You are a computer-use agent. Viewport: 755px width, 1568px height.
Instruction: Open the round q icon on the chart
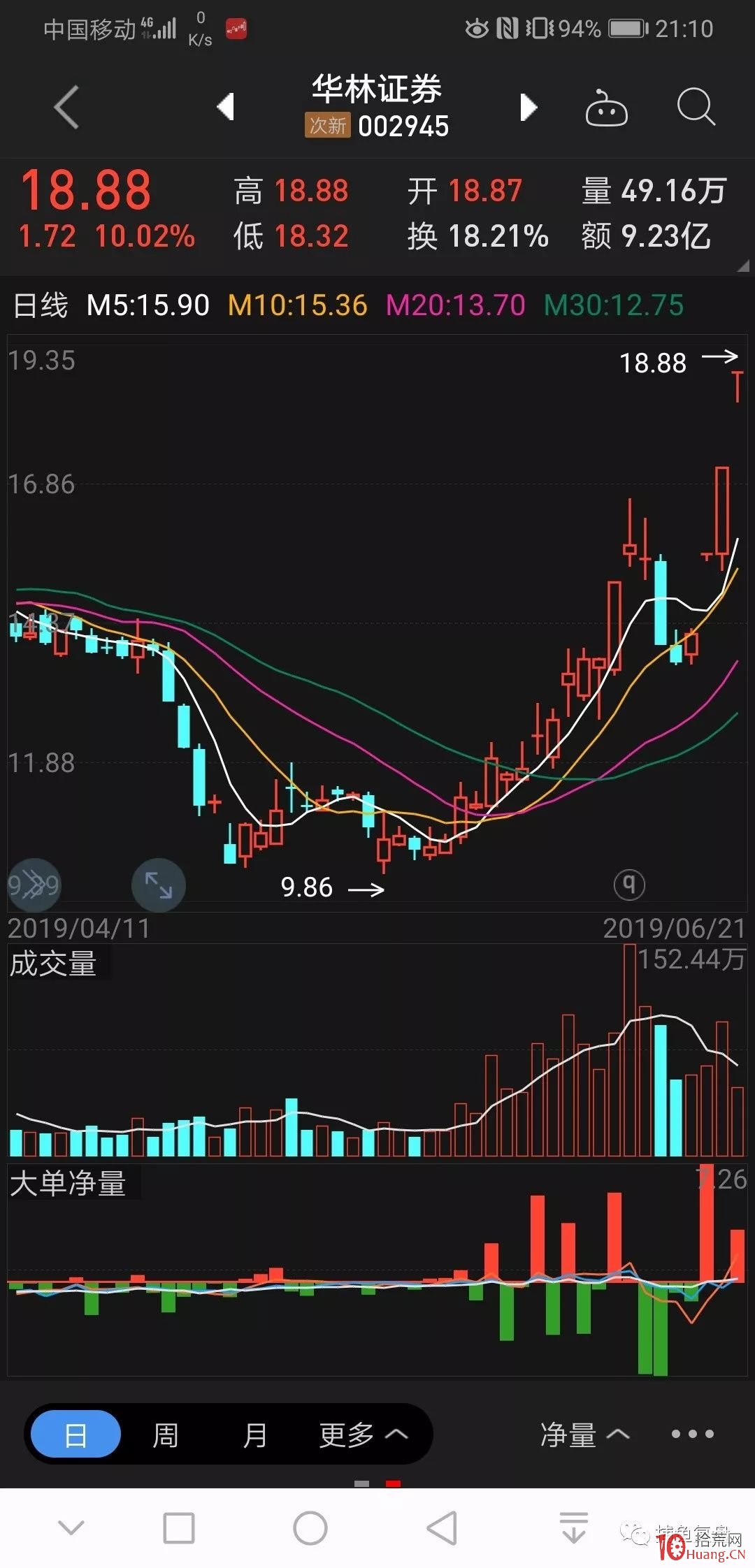pos(629,885)
